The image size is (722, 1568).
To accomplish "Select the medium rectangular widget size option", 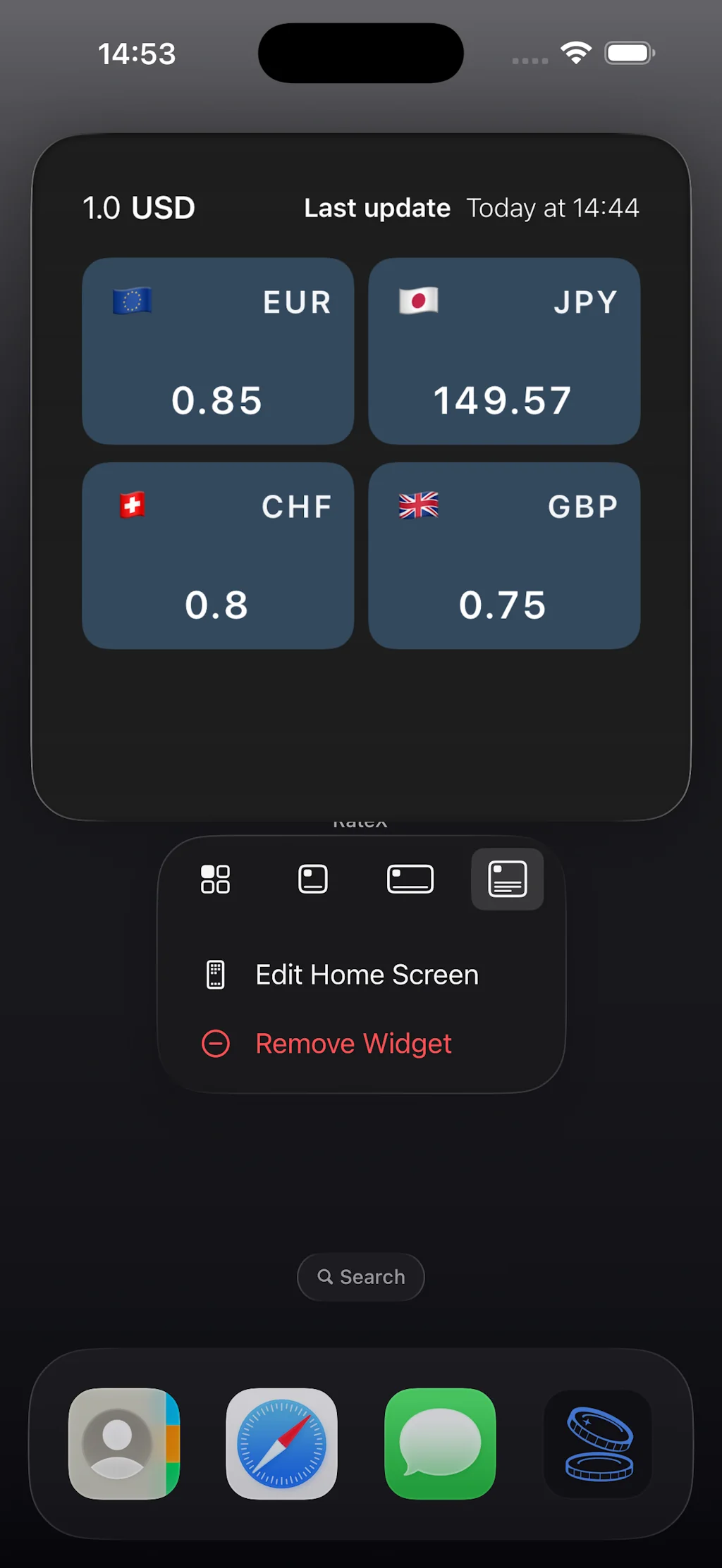I will tap(410, 878).
